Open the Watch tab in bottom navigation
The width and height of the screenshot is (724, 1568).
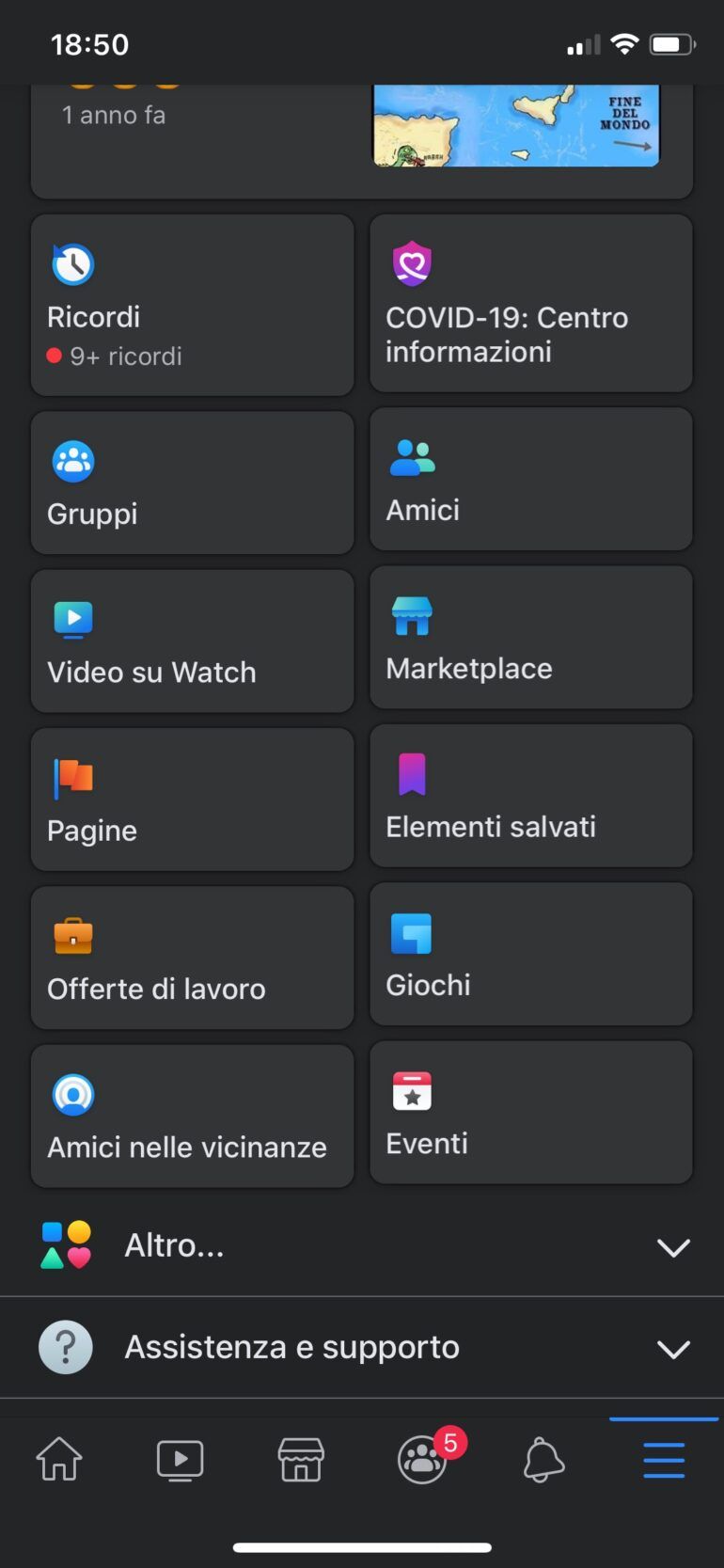[181, 1459]
